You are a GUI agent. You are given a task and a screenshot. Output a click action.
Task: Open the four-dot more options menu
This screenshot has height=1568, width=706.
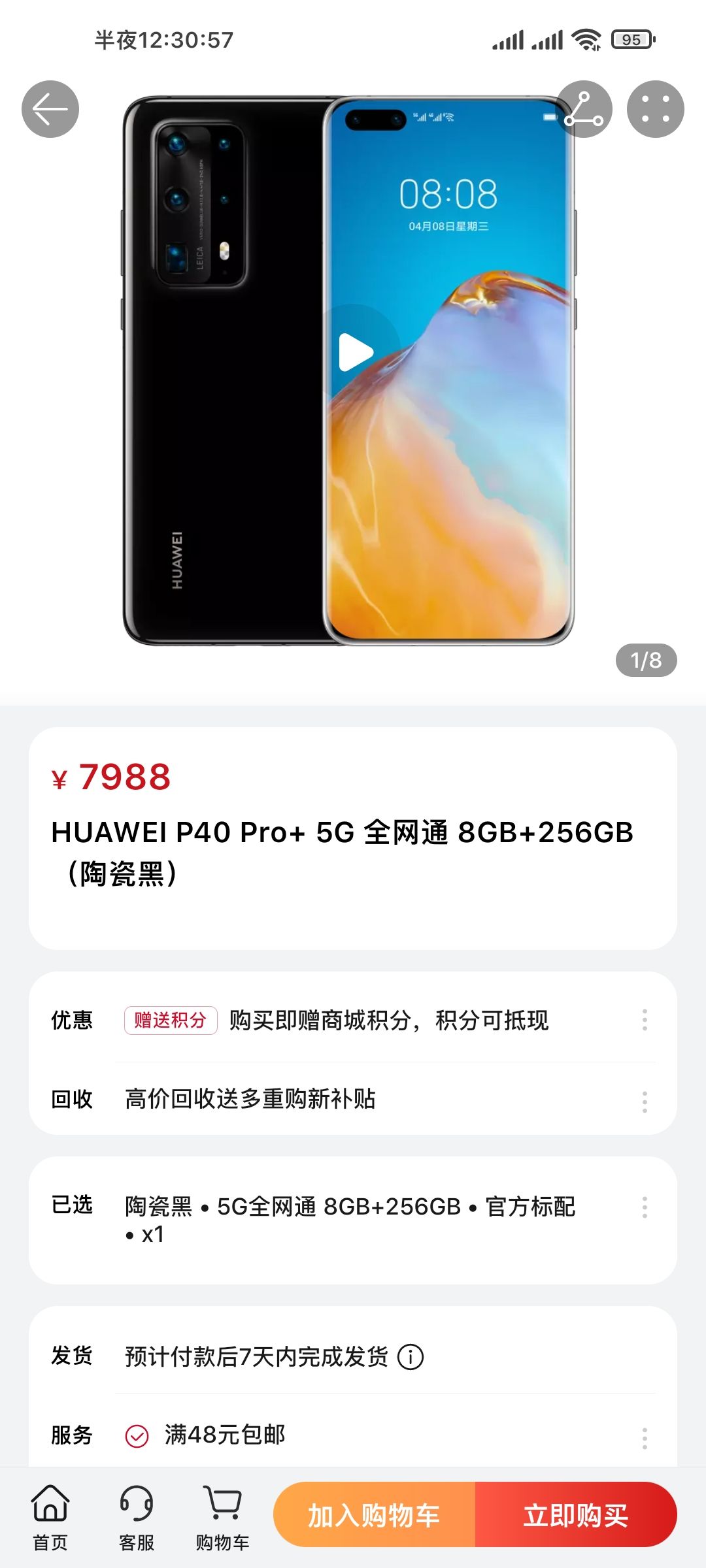click(655, 109)
